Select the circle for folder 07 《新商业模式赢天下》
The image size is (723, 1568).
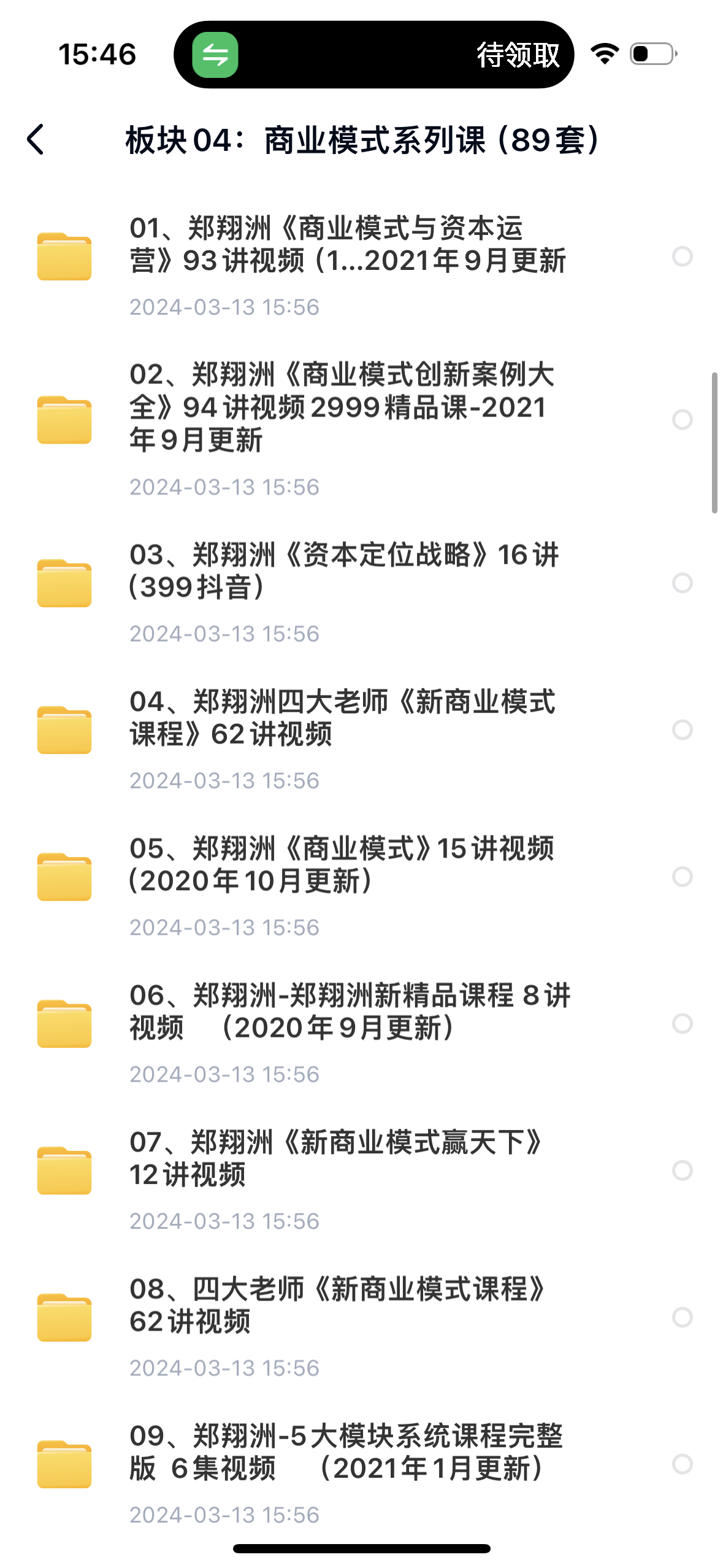click(682, 1170)
